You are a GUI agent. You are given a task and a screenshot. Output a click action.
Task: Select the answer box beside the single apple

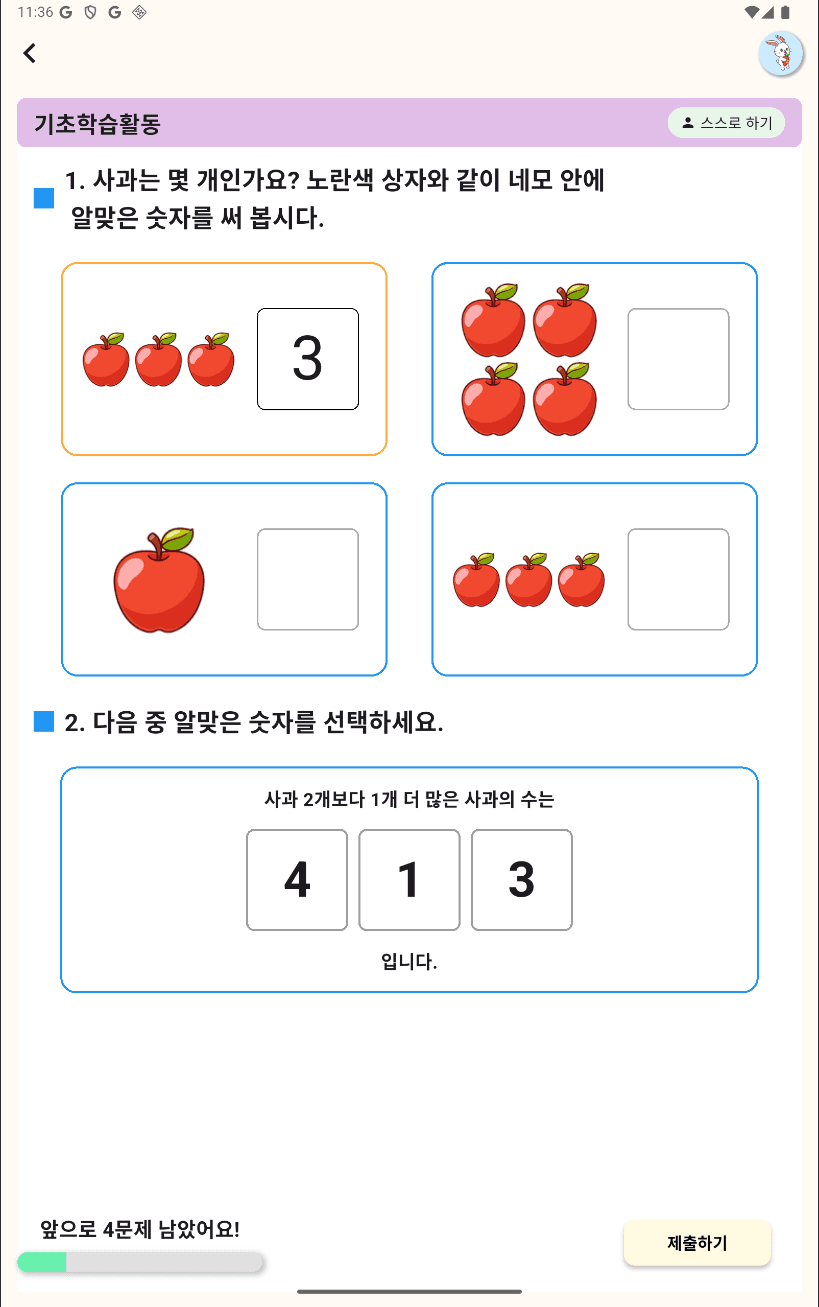pyautogui.click(x=308, y=579)
